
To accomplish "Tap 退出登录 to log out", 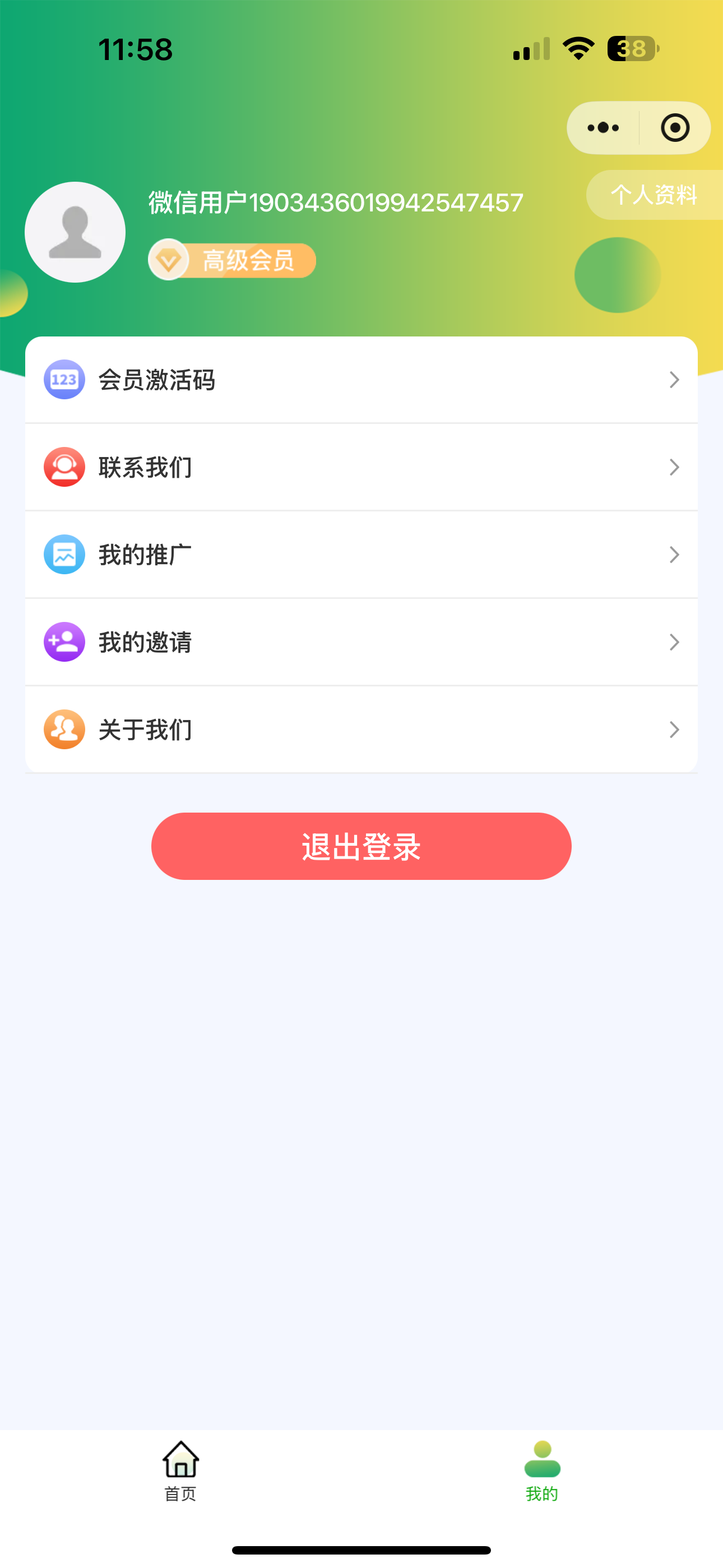I will [361, 846].
